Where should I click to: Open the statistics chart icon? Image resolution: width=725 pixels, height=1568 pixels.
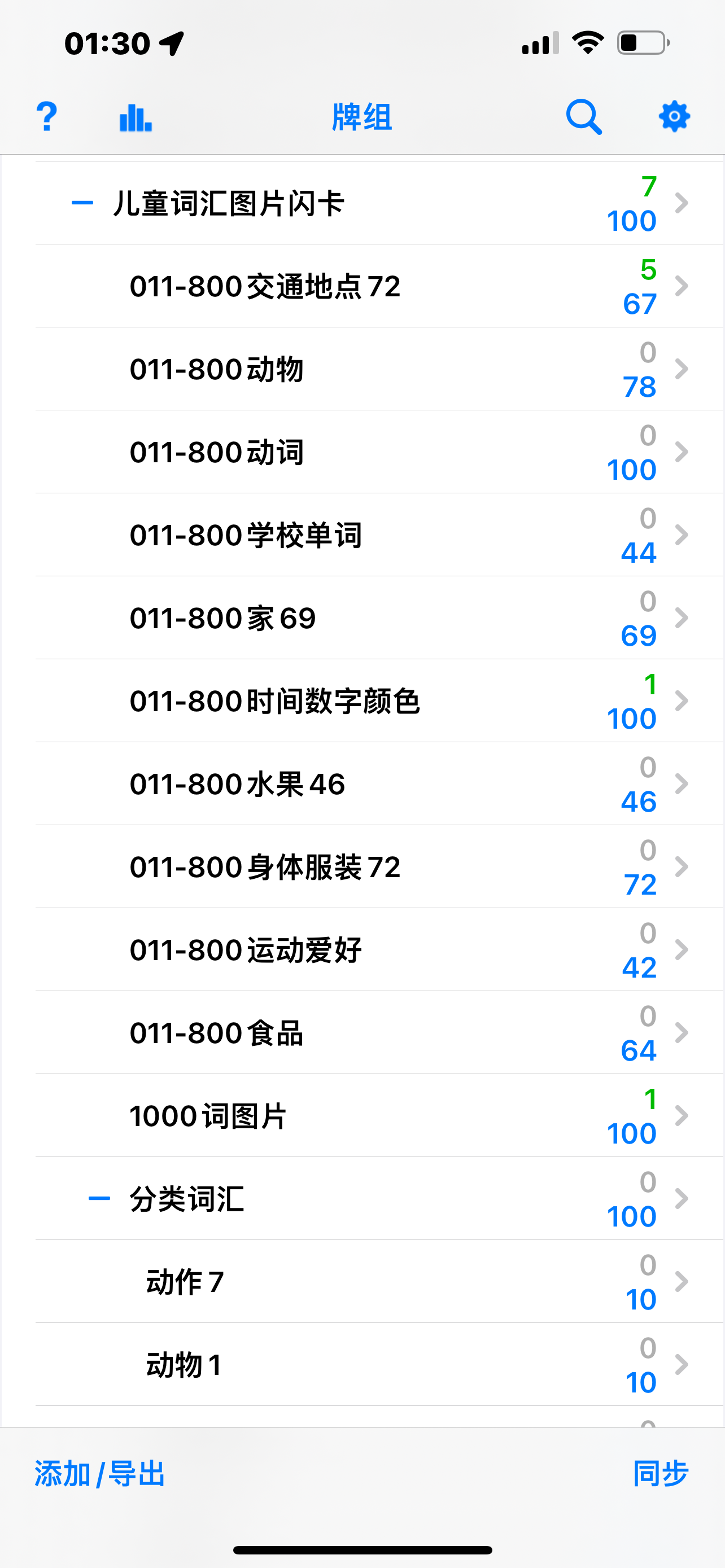135,117
